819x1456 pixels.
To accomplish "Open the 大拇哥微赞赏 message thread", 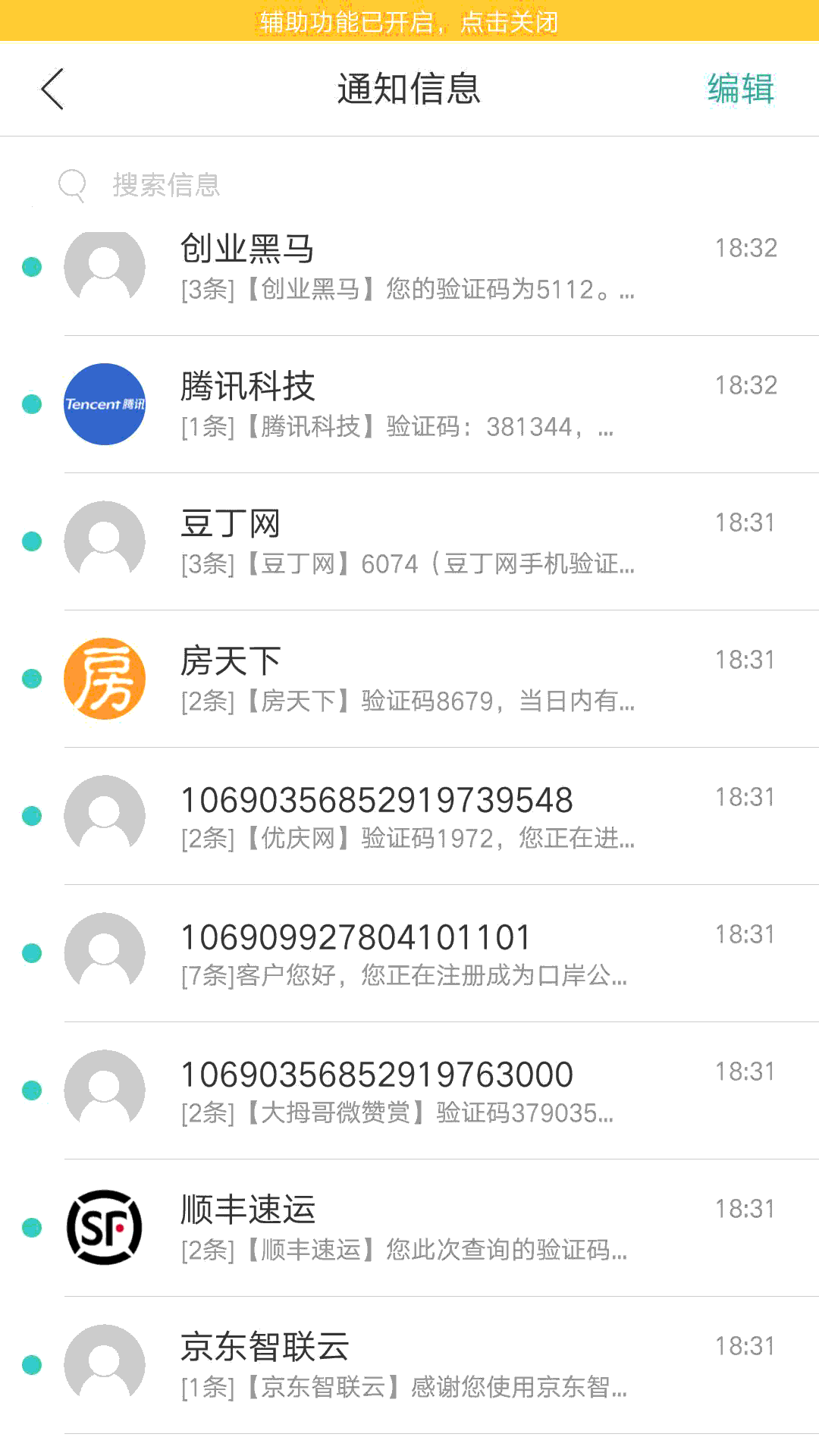I will pos(409,1091).
